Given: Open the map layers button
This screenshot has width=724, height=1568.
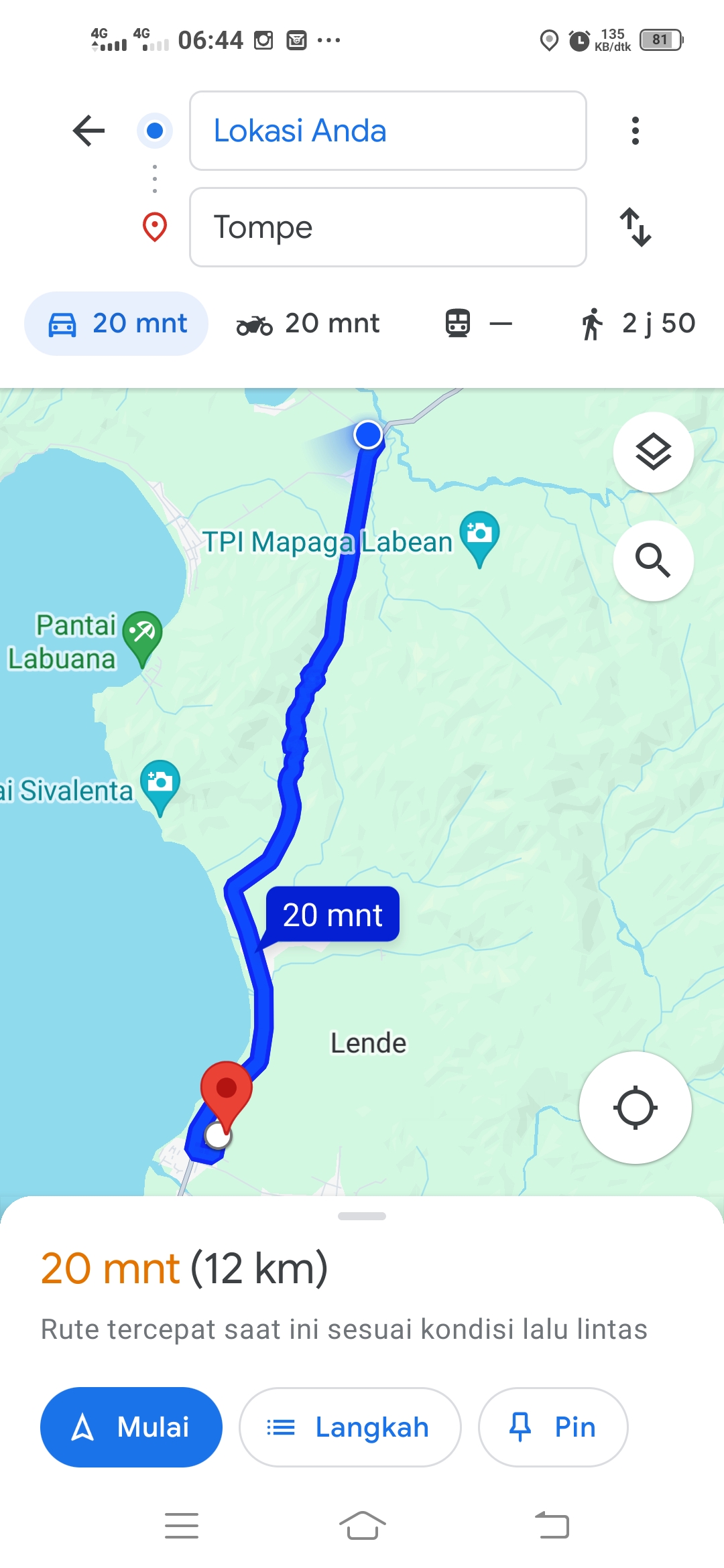Looking at the screenshot, I should tap(654, 452).
